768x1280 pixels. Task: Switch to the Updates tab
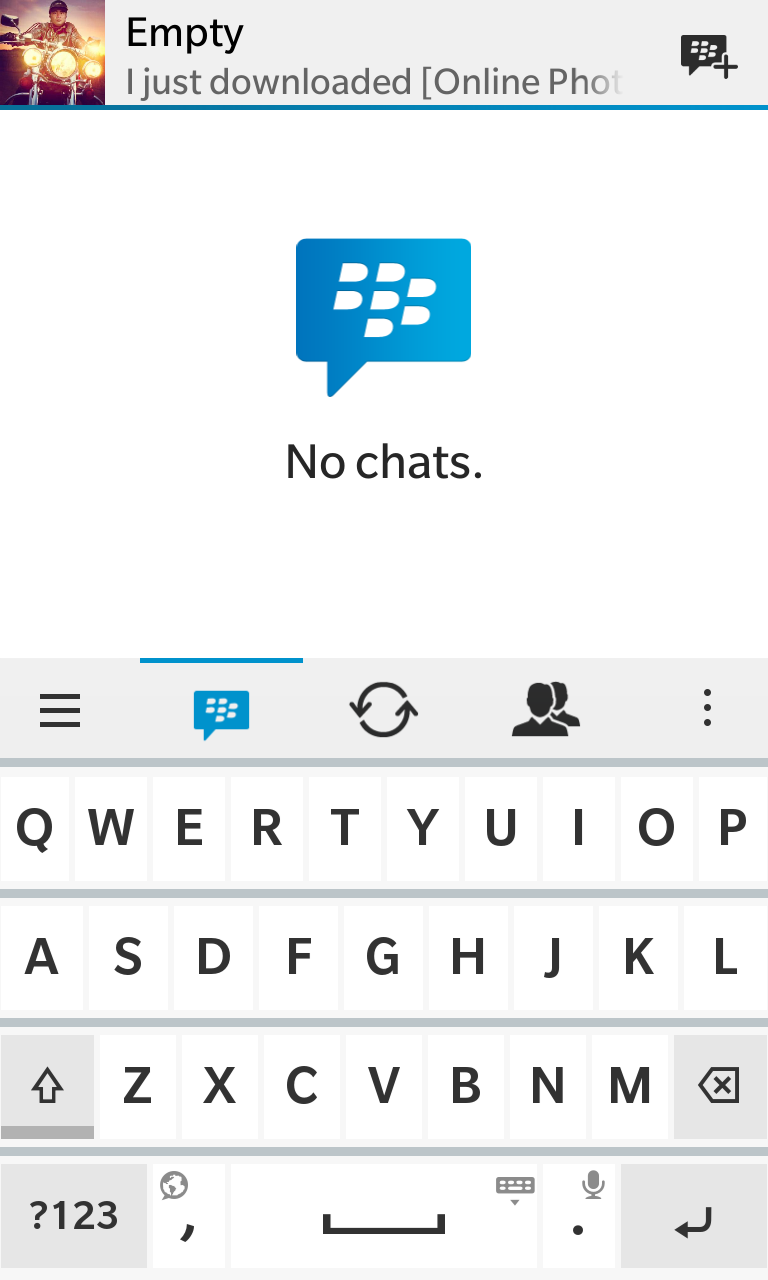pos(384,709)
